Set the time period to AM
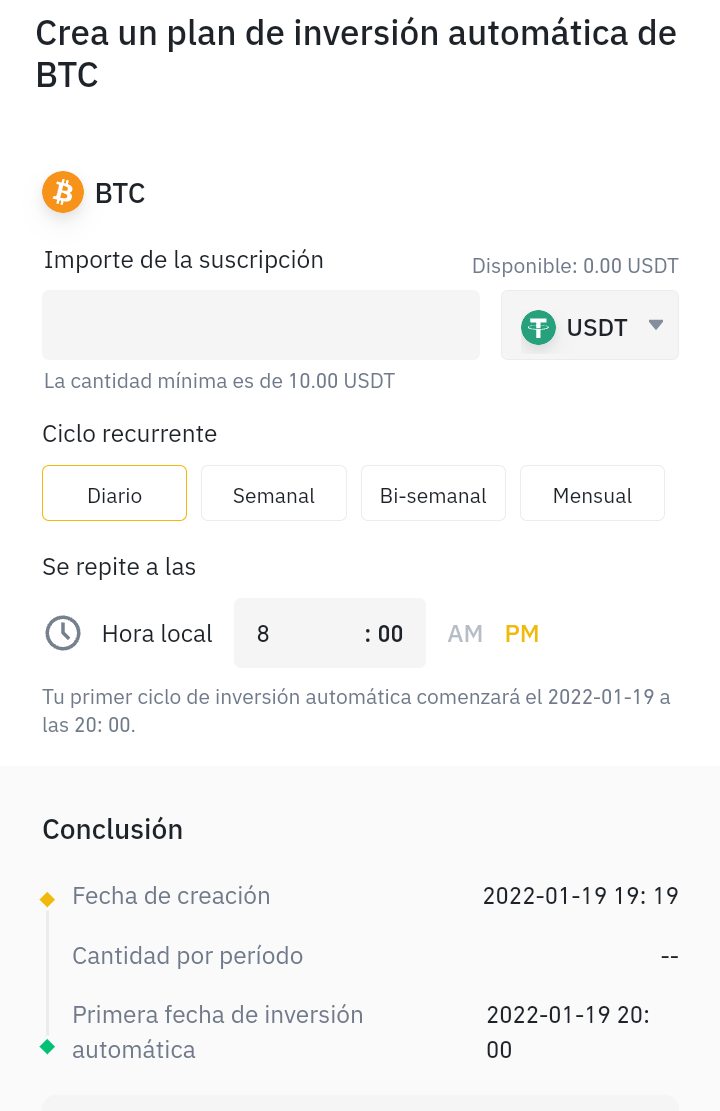720x1111 pixels. tap(465, 633)
